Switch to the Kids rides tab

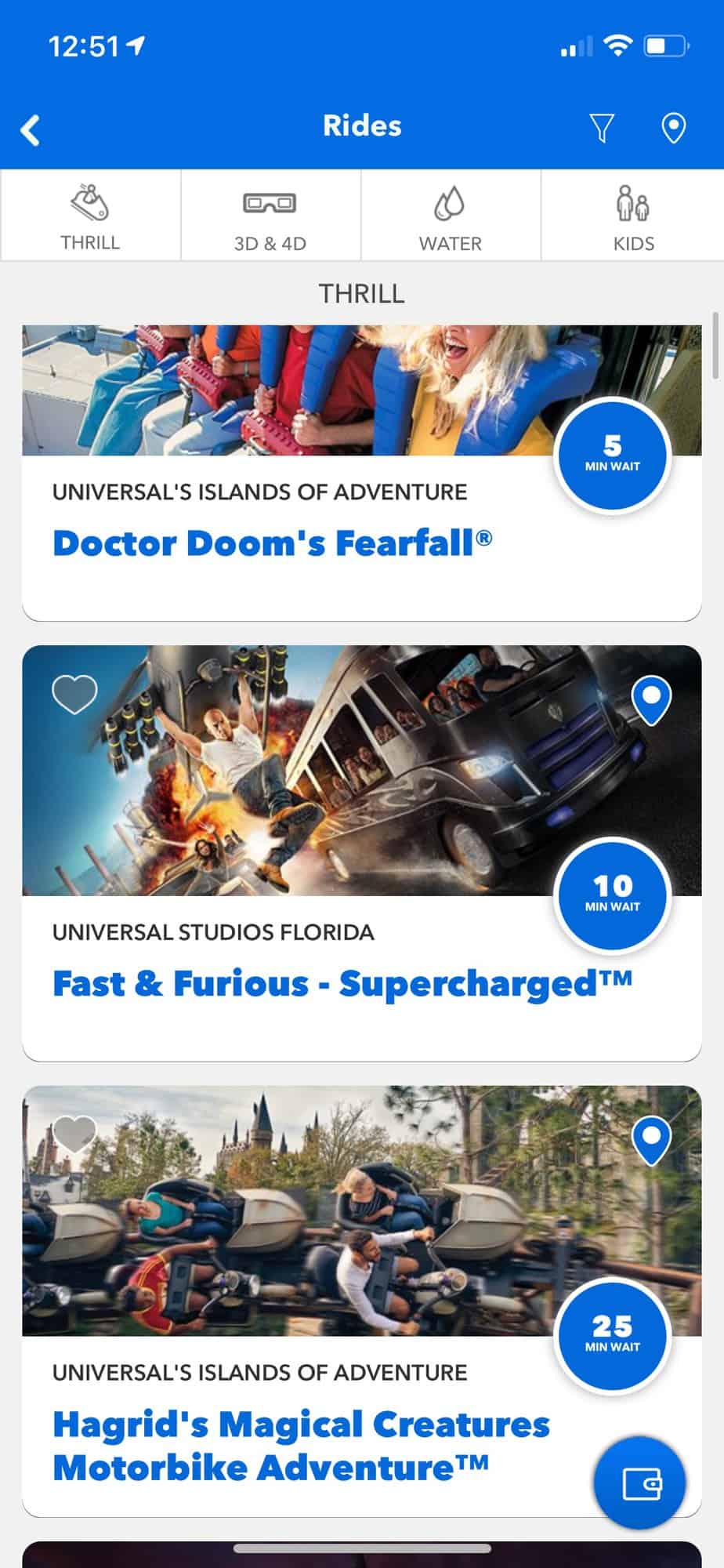pyautogui.click(x=633, y=216)
